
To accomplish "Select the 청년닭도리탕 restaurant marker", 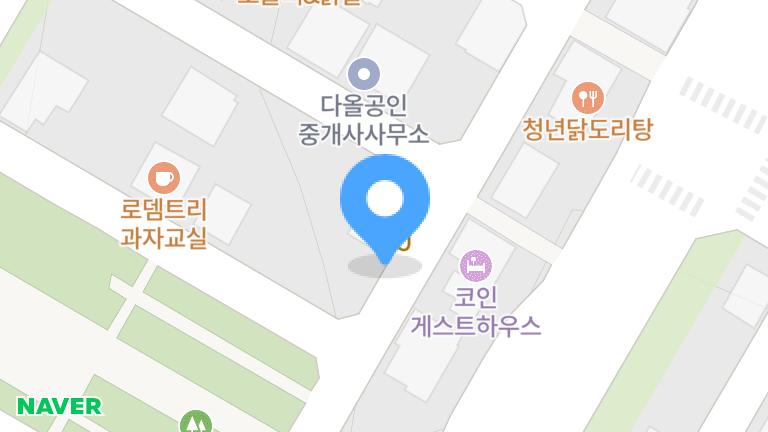I will pos(587,98).
